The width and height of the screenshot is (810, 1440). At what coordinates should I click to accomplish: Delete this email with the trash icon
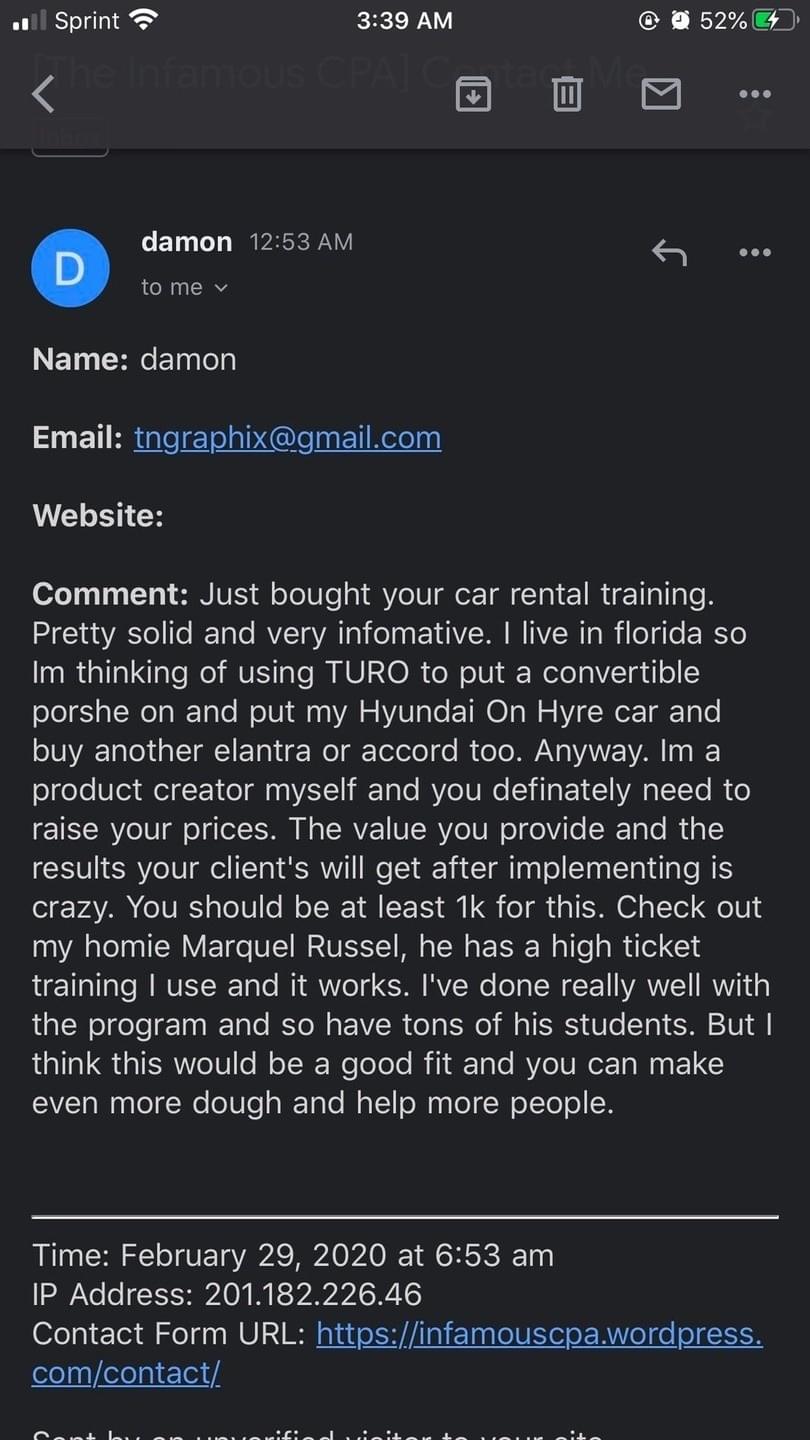click(x=567, y=95)
